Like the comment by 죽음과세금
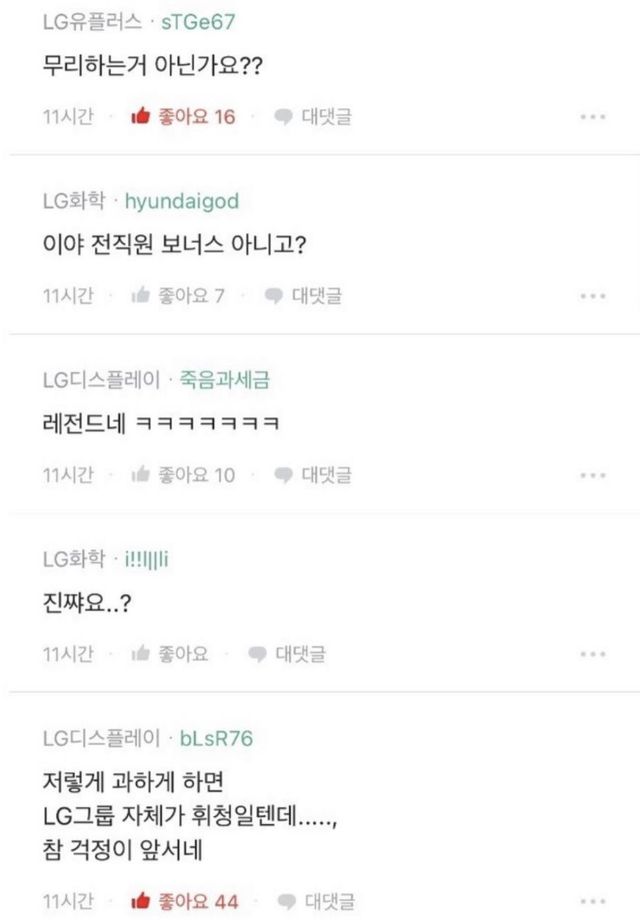 click(x=183, y=475)
